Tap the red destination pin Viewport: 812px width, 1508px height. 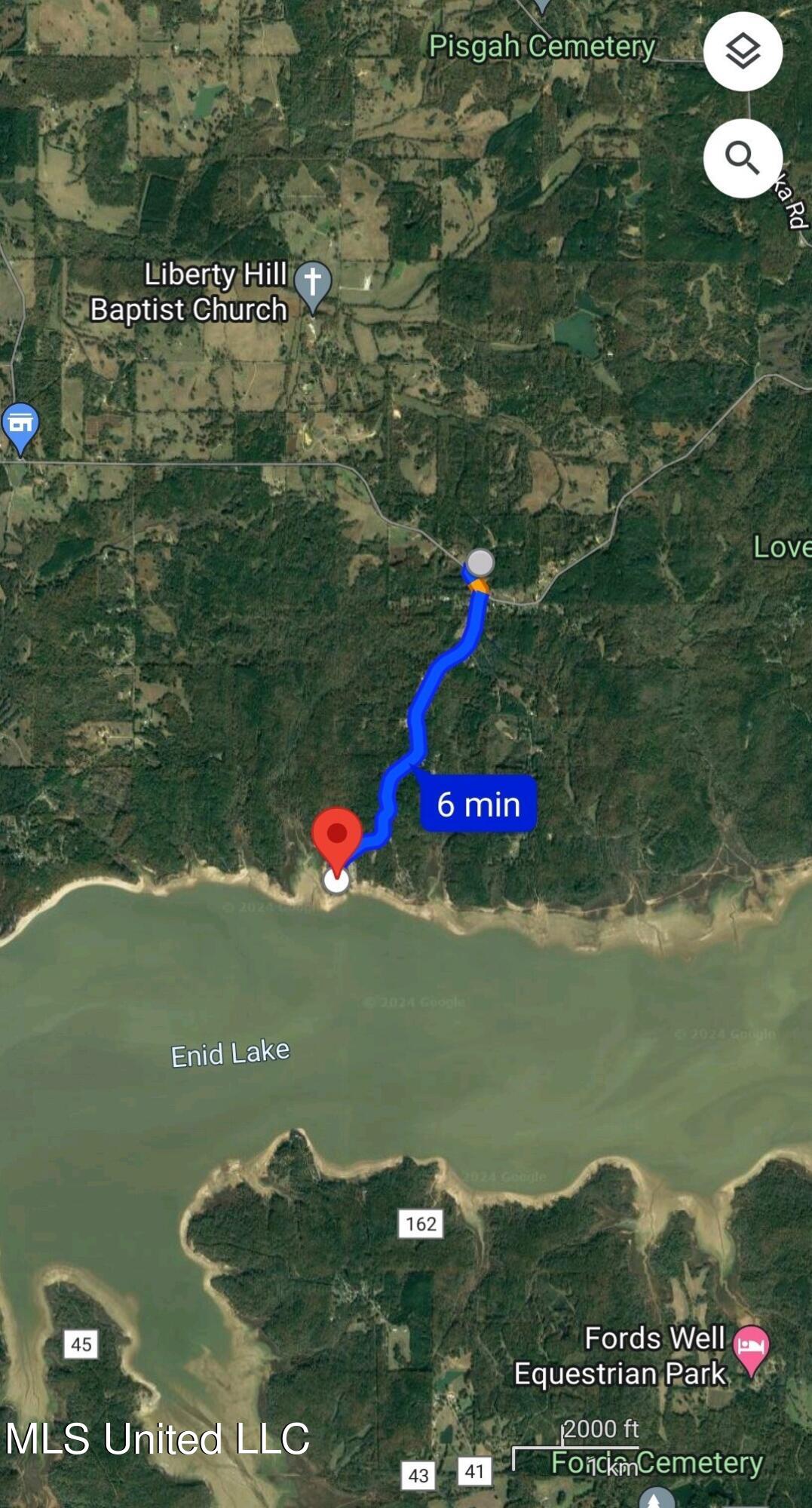click(337, 838)
